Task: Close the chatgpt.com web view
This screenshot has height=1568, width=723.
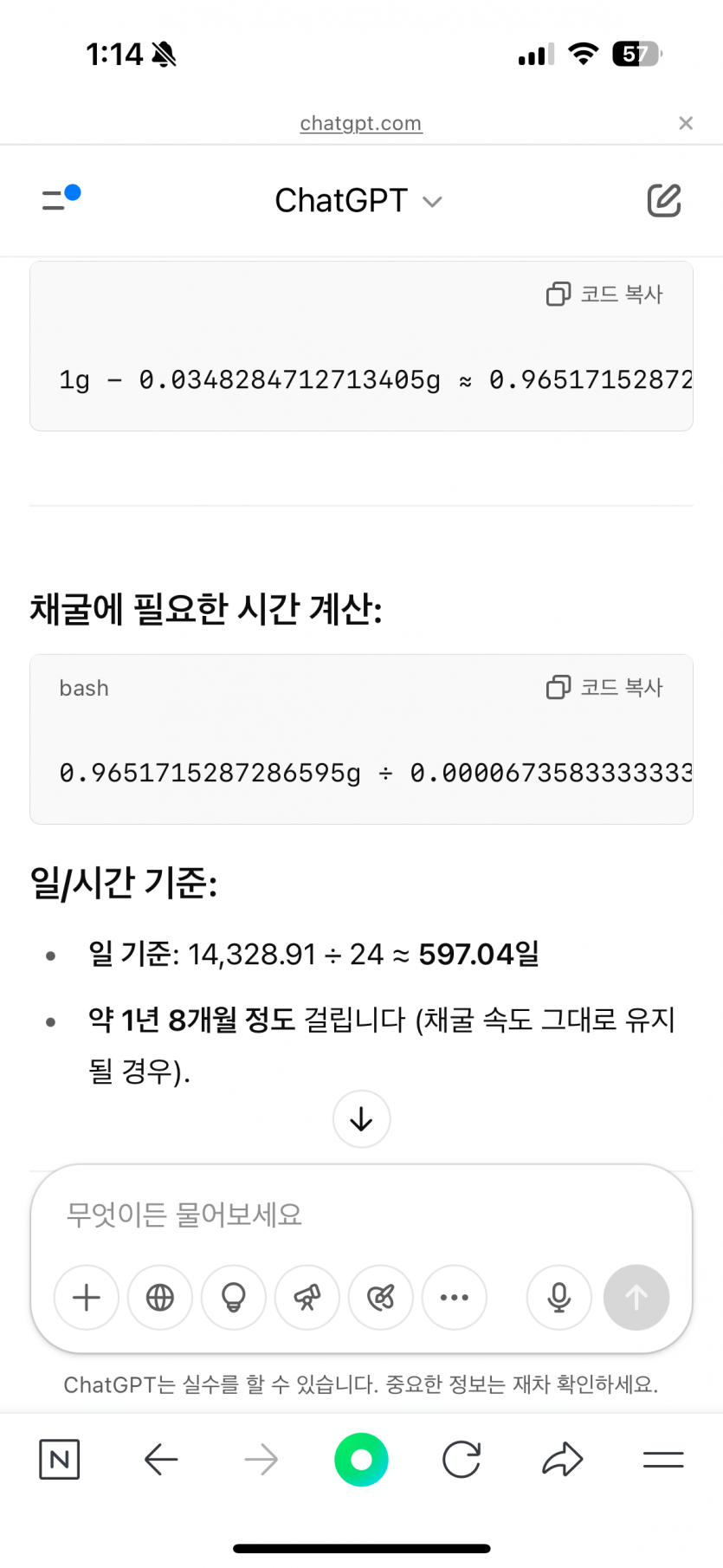Action: click(x=686, y=123)
